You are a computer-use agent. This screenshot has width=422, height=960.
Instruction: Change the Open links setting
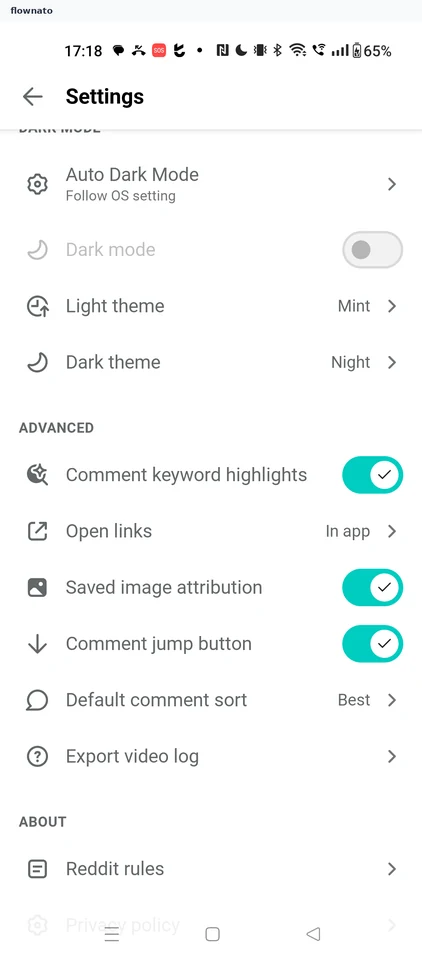(x=211, y=531)
